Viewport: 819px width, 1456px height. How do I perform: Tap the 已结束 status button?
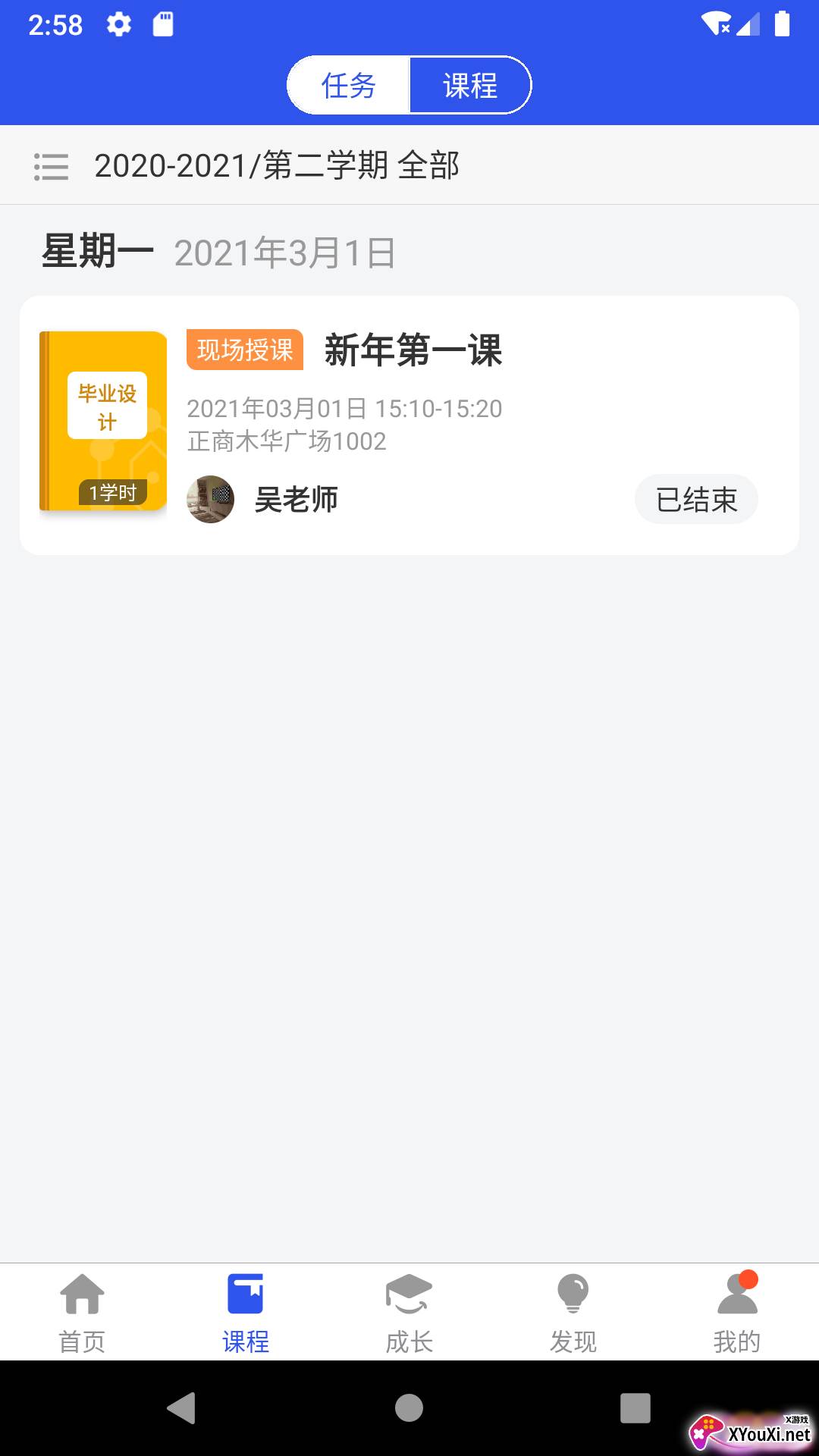(696, 500)
